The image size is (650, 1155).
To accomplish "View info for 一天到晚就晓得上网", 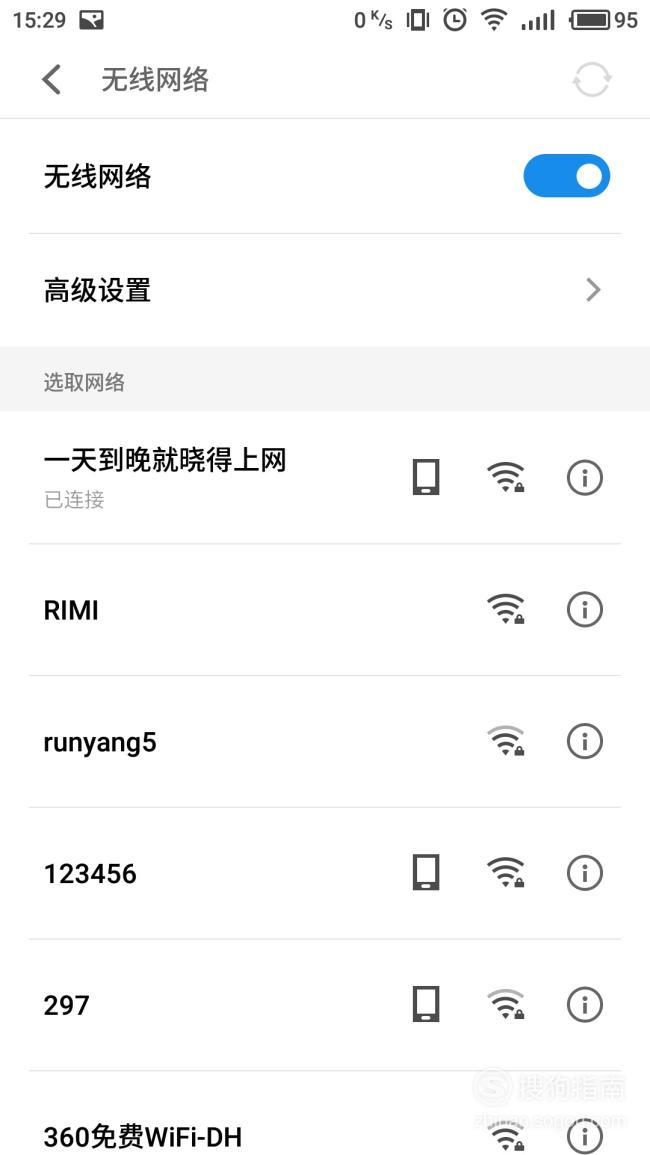I will point(584,478).
